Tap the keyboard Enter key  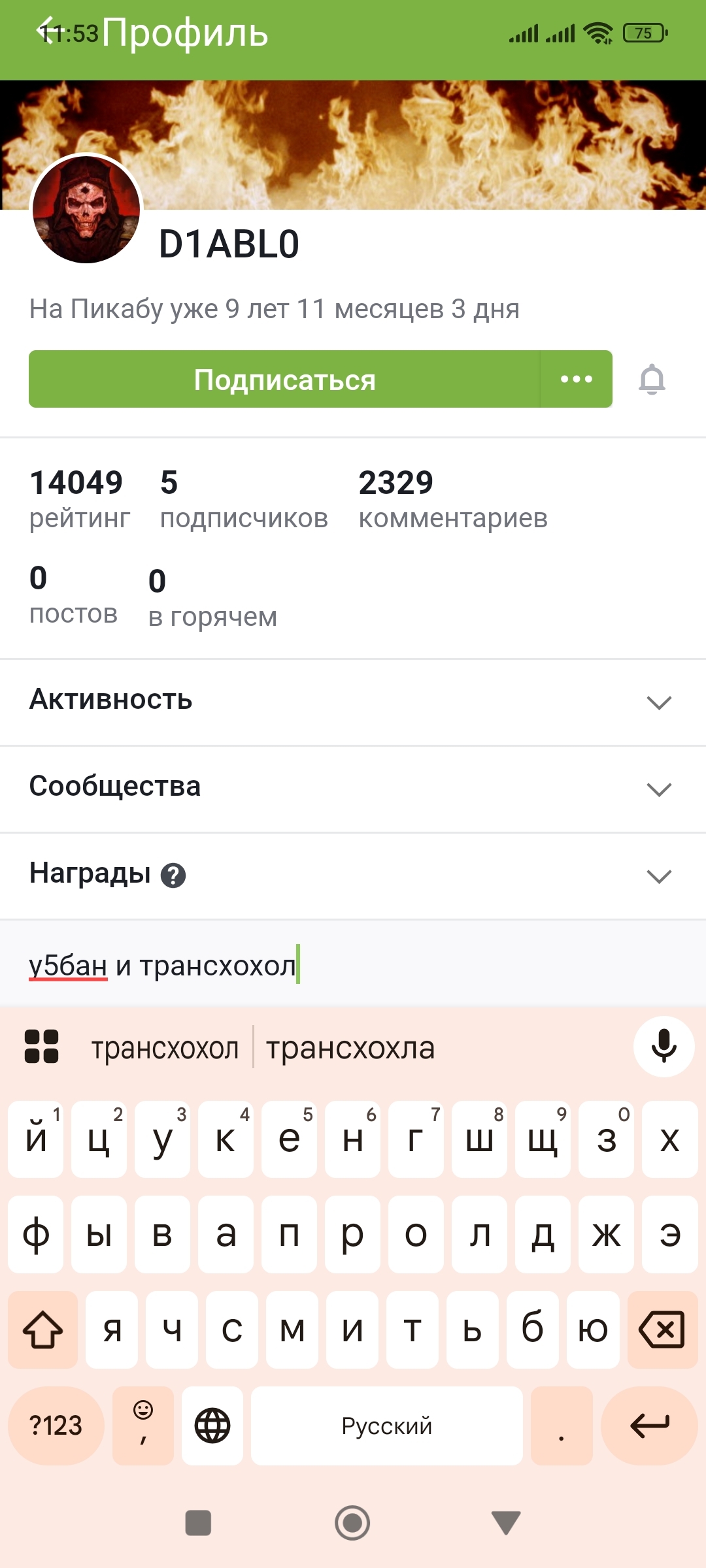(x=649, y=1426)
